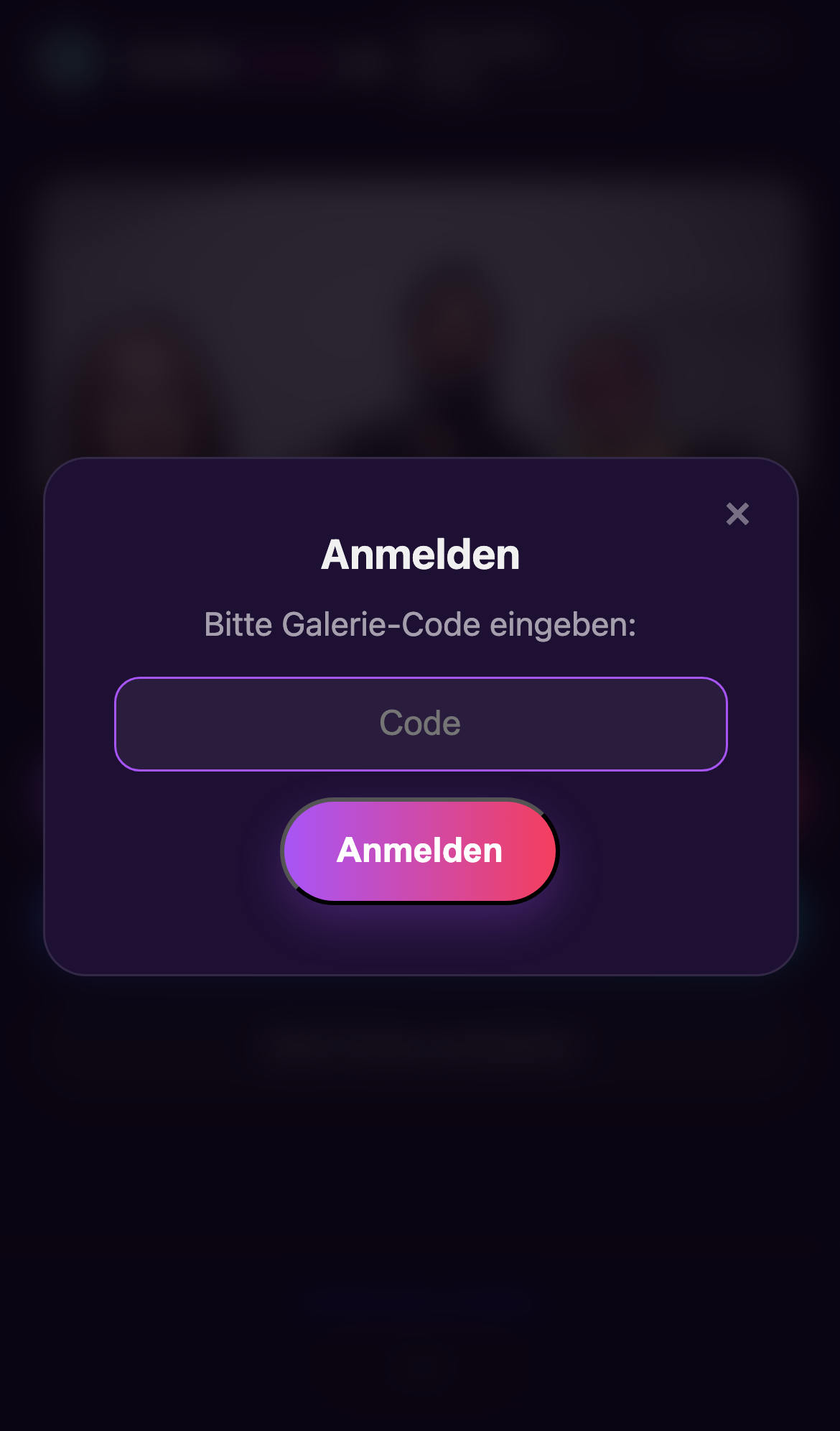This screenshot has width=840, height=1431.
Task: Click the Bitte Galerie-Code eingeben label
Action: click(x=420, y=624)
